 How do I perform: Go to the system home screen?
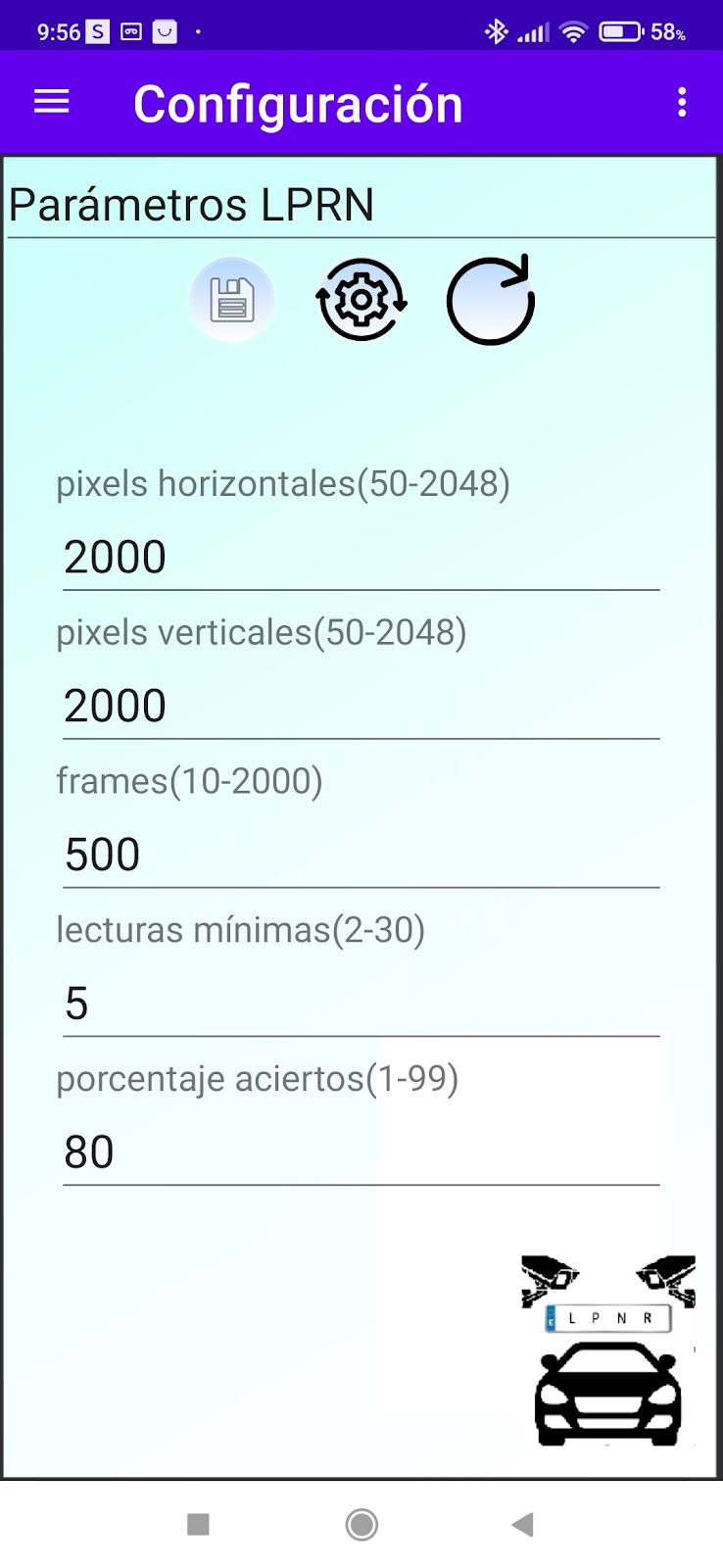tap(361, 1524)
